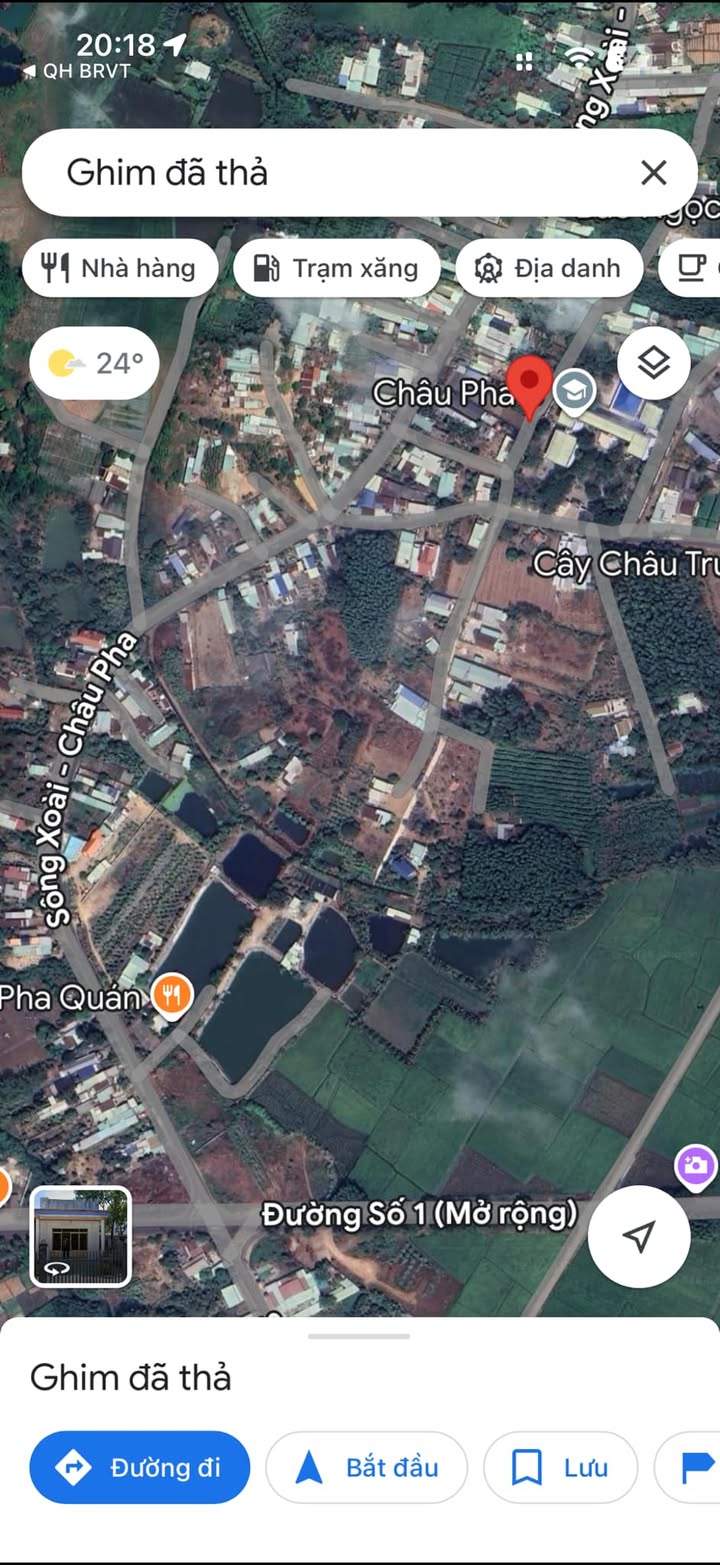Check the 24° weather widget
The width and height of the screenshot is (720, 1565).
coord(95,363)
